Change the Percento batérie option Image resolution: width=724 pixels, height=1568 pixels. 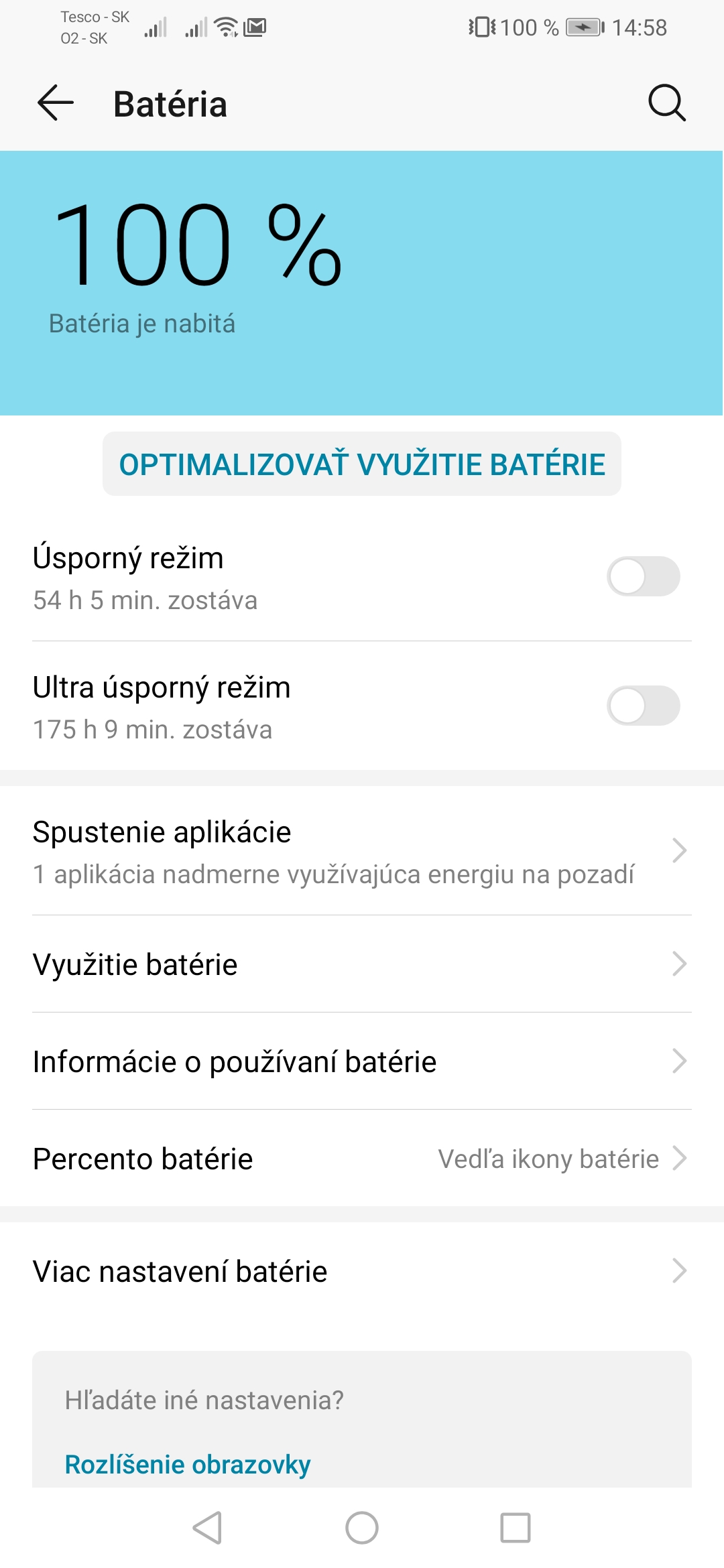362,1159
